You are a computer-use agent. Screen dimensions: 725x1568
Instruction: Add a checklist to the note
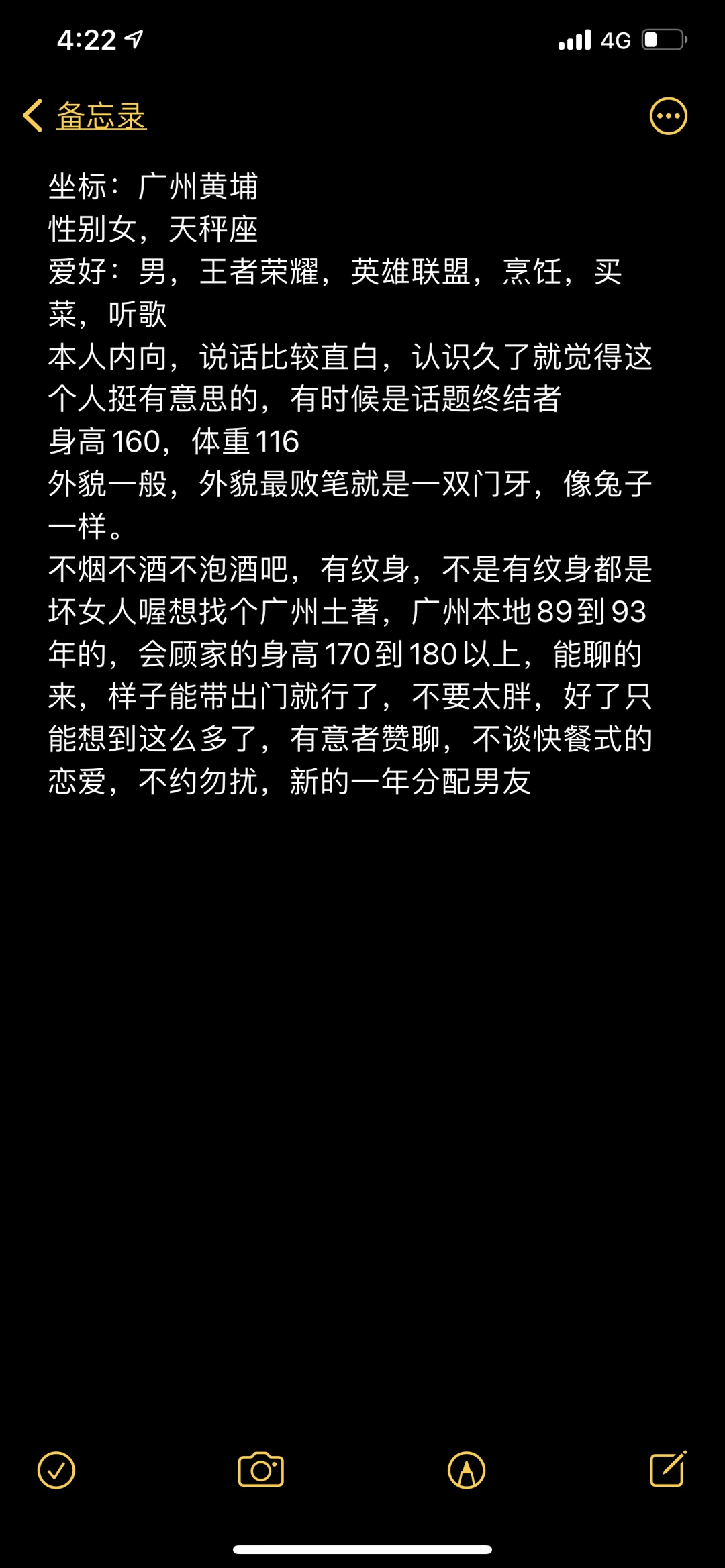coord(56,1470)
